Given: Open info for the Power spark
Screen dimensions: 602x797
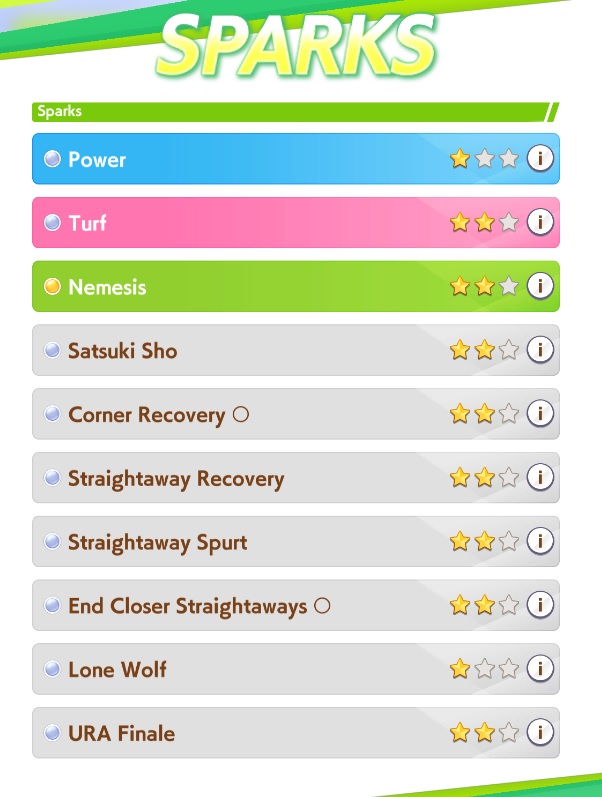Looking at the screenshot, I should pyautogui.click(x=540, y=159).
